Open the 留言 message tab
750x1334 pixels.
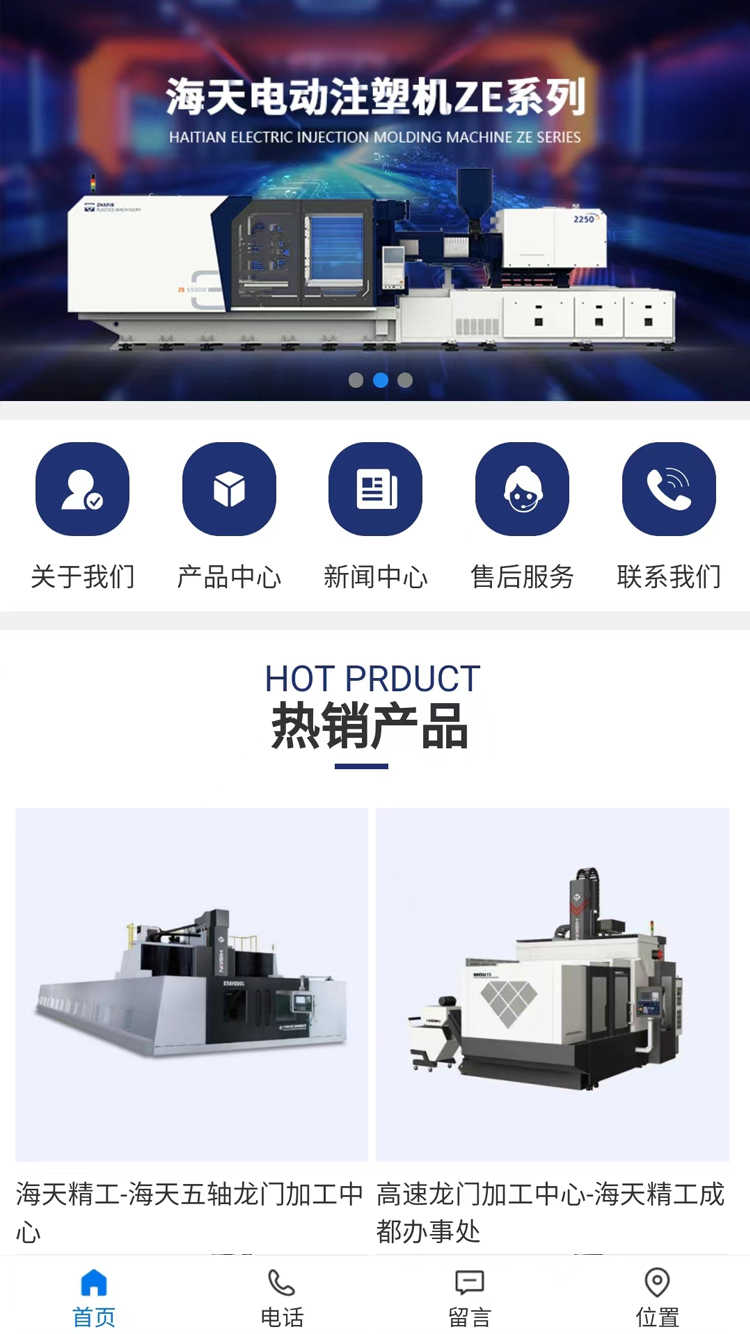pyautogui.click(x=469, y=1297)
